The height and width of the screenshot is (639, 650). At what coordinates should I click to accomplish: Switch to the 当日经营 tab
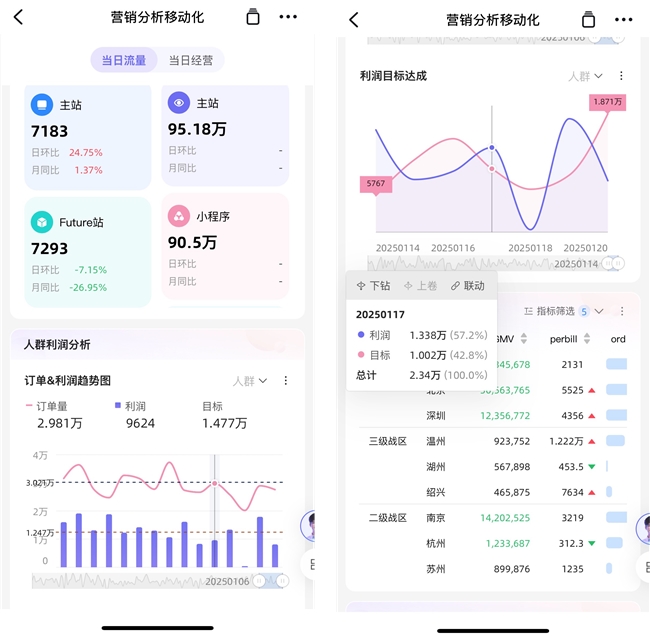click(x=190, y=60)
